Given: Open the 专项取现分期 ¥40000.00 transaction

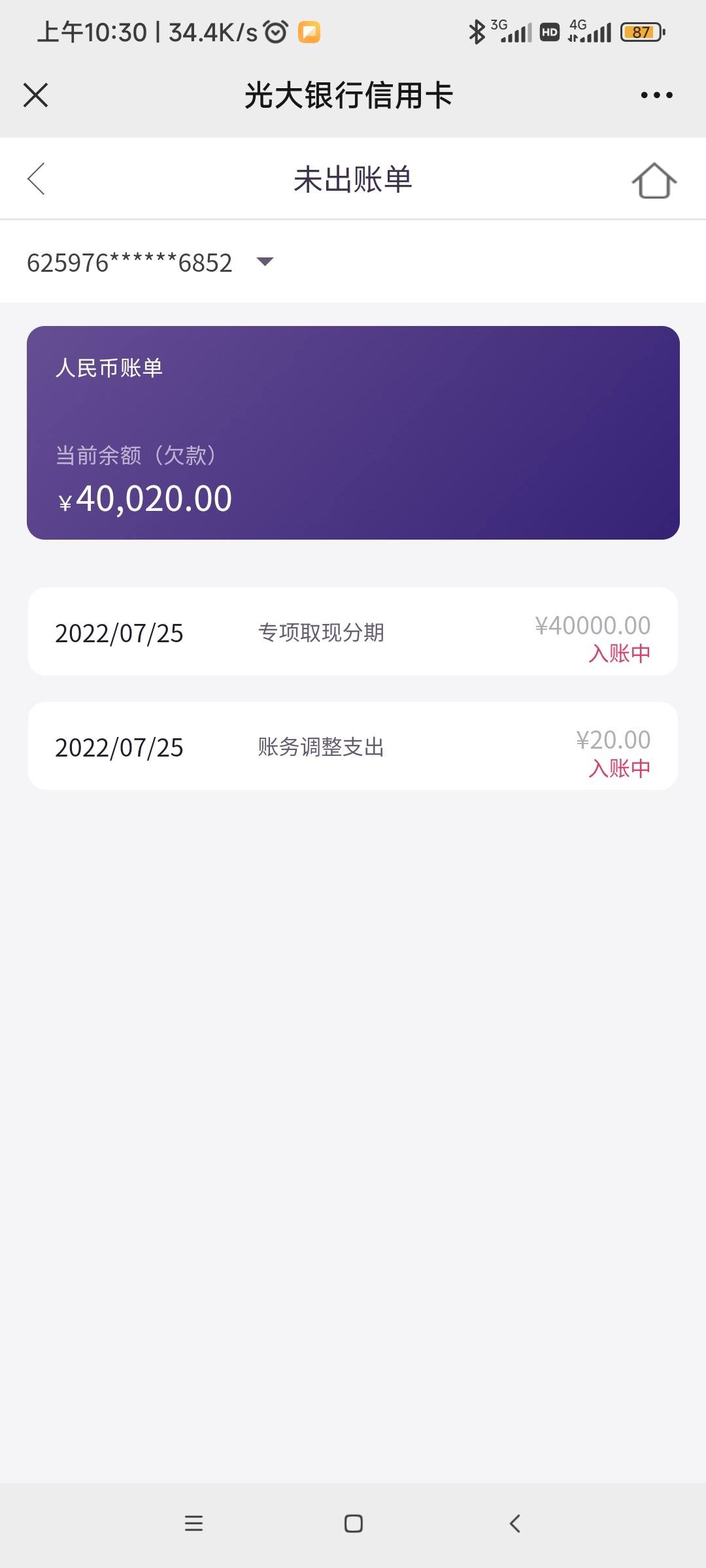Looking at the screenshot, I should (353, 632).
